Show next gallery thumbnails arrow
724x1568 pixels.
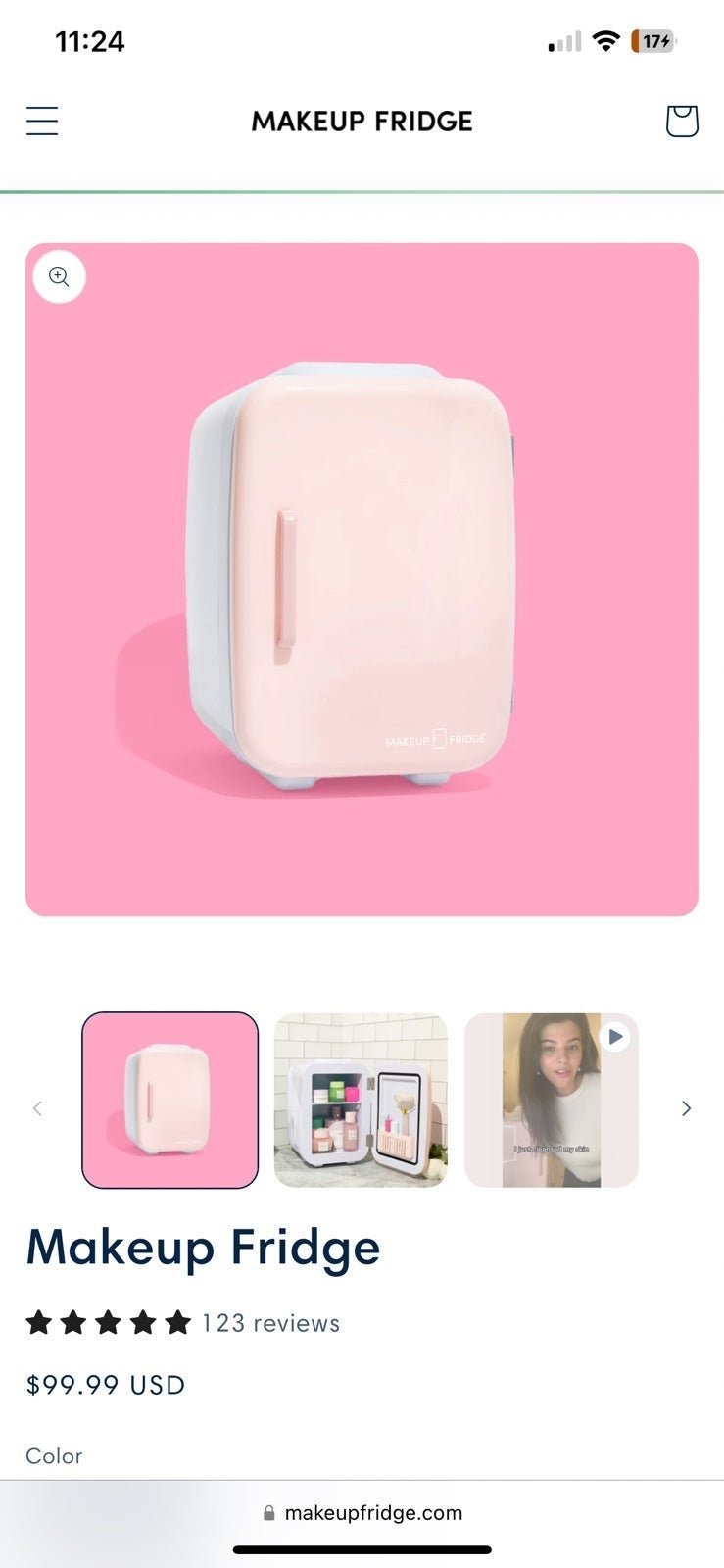click(686, 1108)
